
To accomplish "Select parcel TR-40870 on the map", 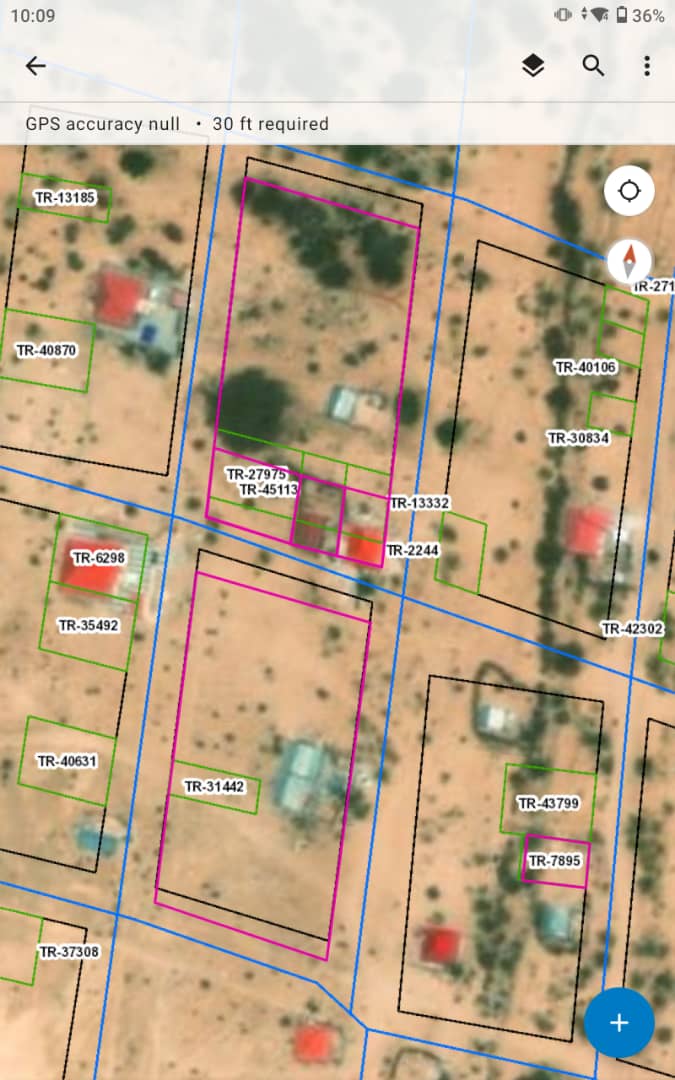I will click(x=46, y=351).
